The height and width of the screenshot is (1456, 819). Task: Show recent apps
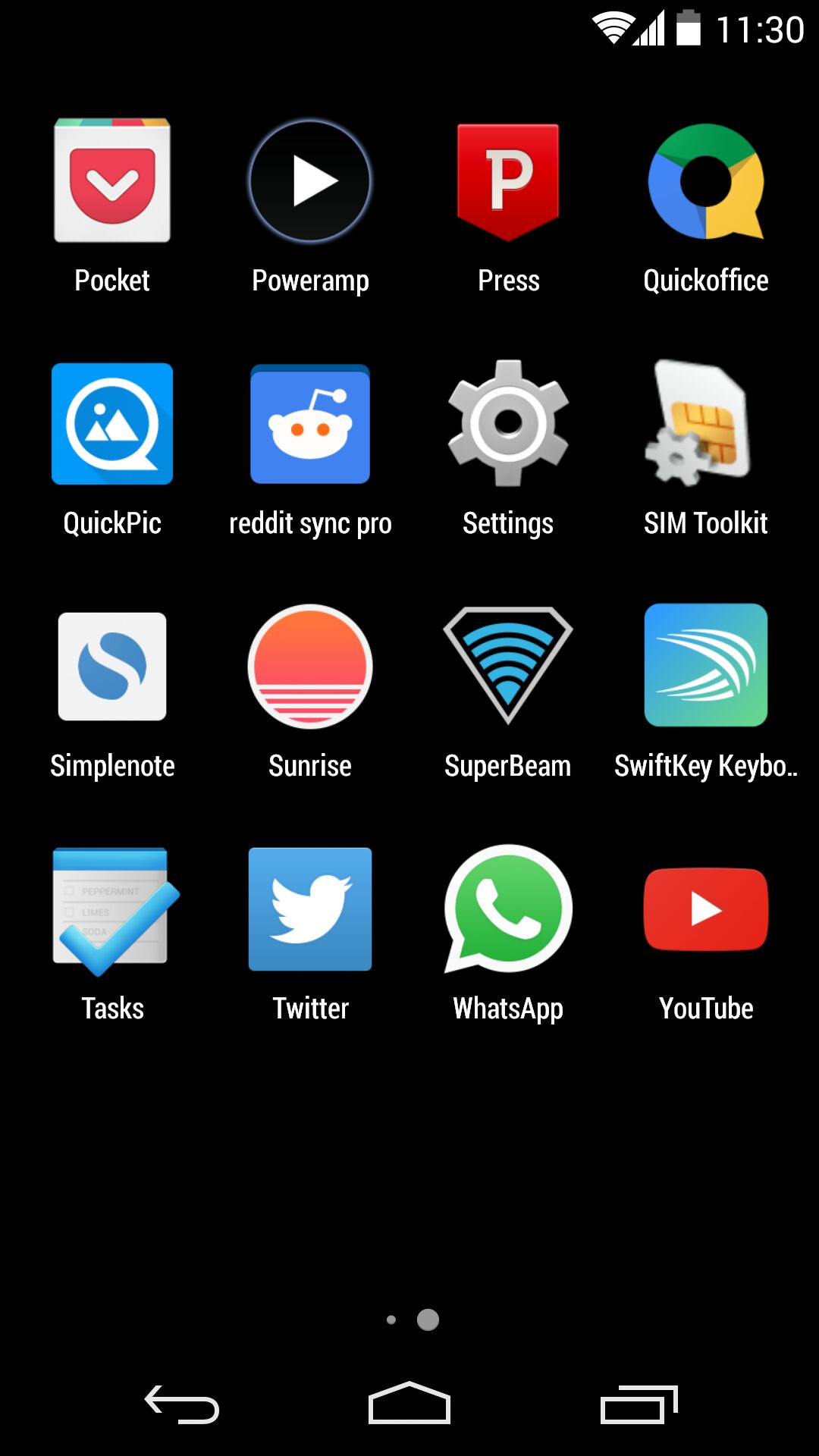639,1404
